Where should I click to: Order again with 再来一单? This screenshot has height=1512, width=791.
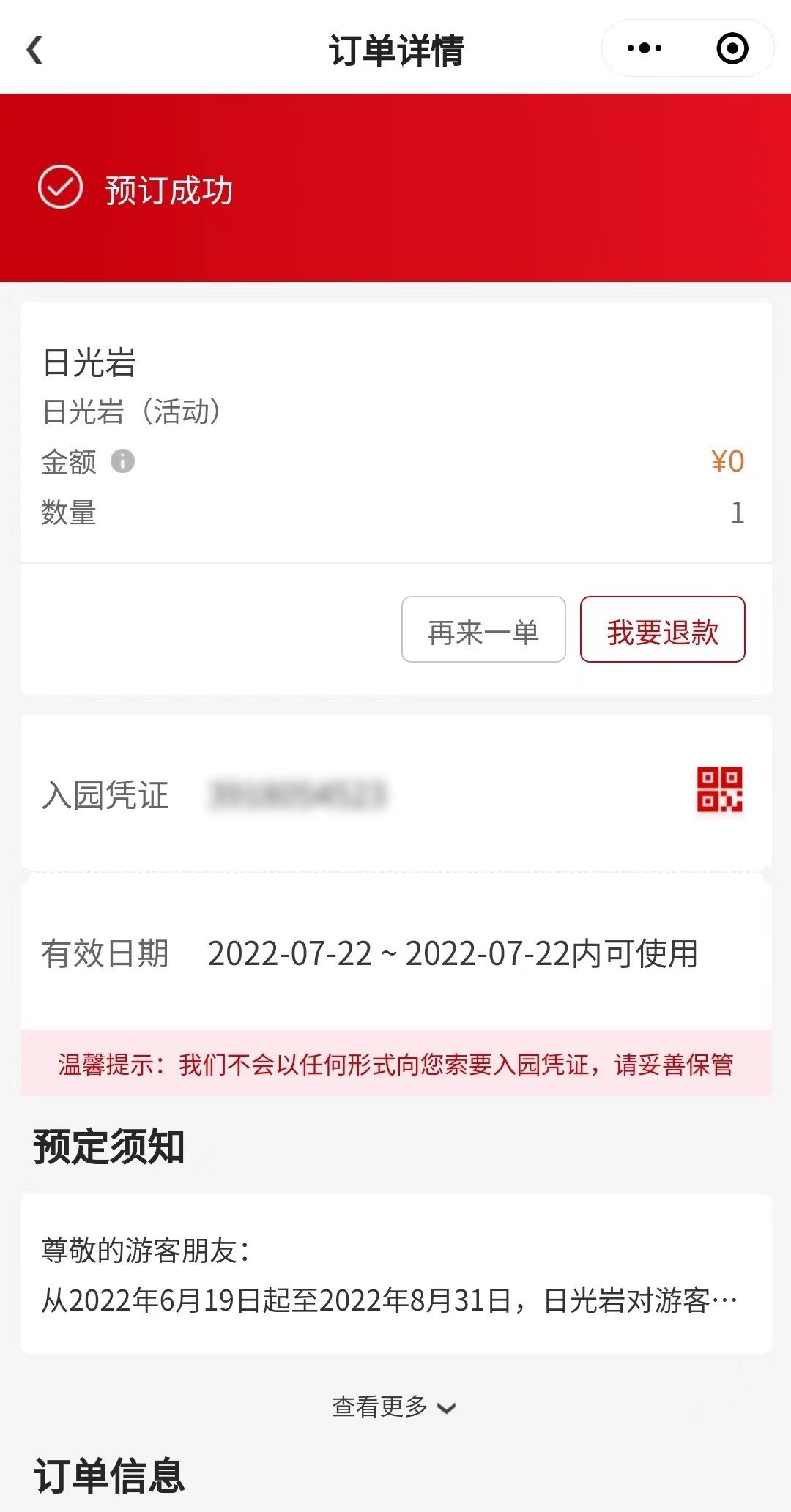483,630
